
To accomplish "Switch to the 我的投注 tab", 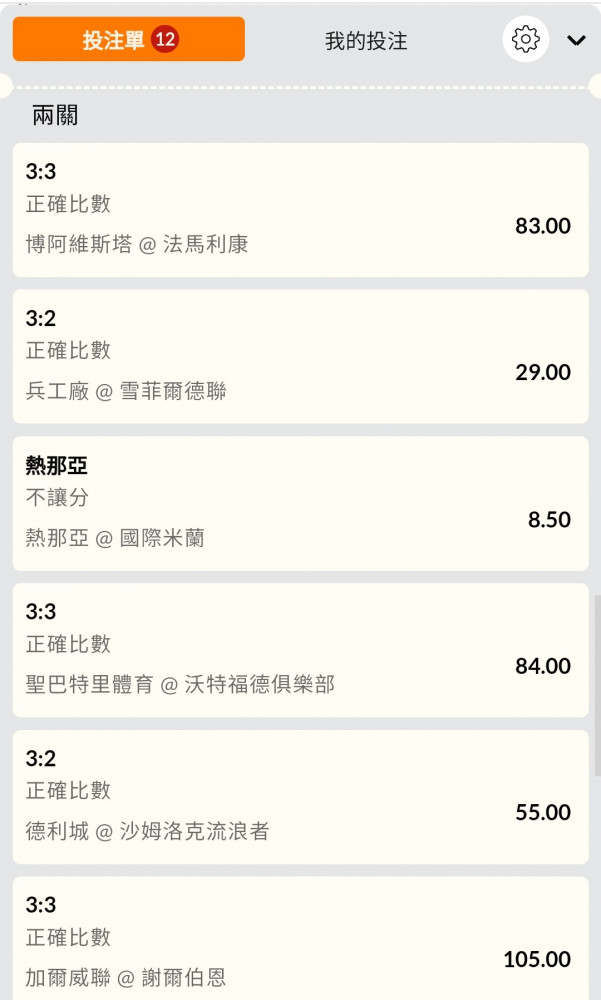I will 366,41.
